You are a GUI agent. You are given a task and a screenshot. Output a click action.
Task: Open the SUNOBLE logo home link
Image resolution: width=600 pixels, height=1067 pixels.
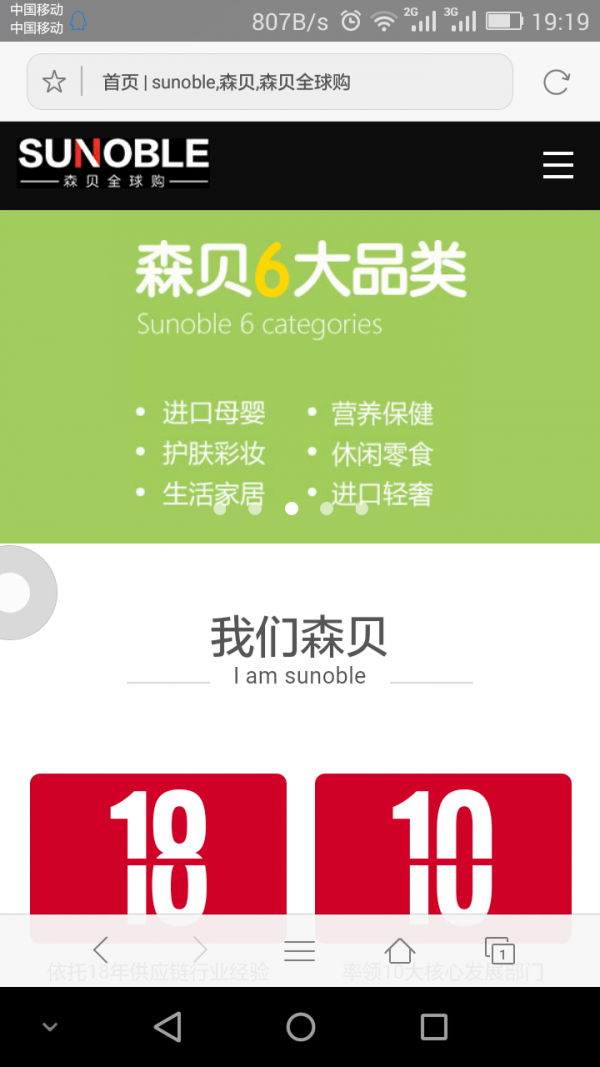(114, 164)
